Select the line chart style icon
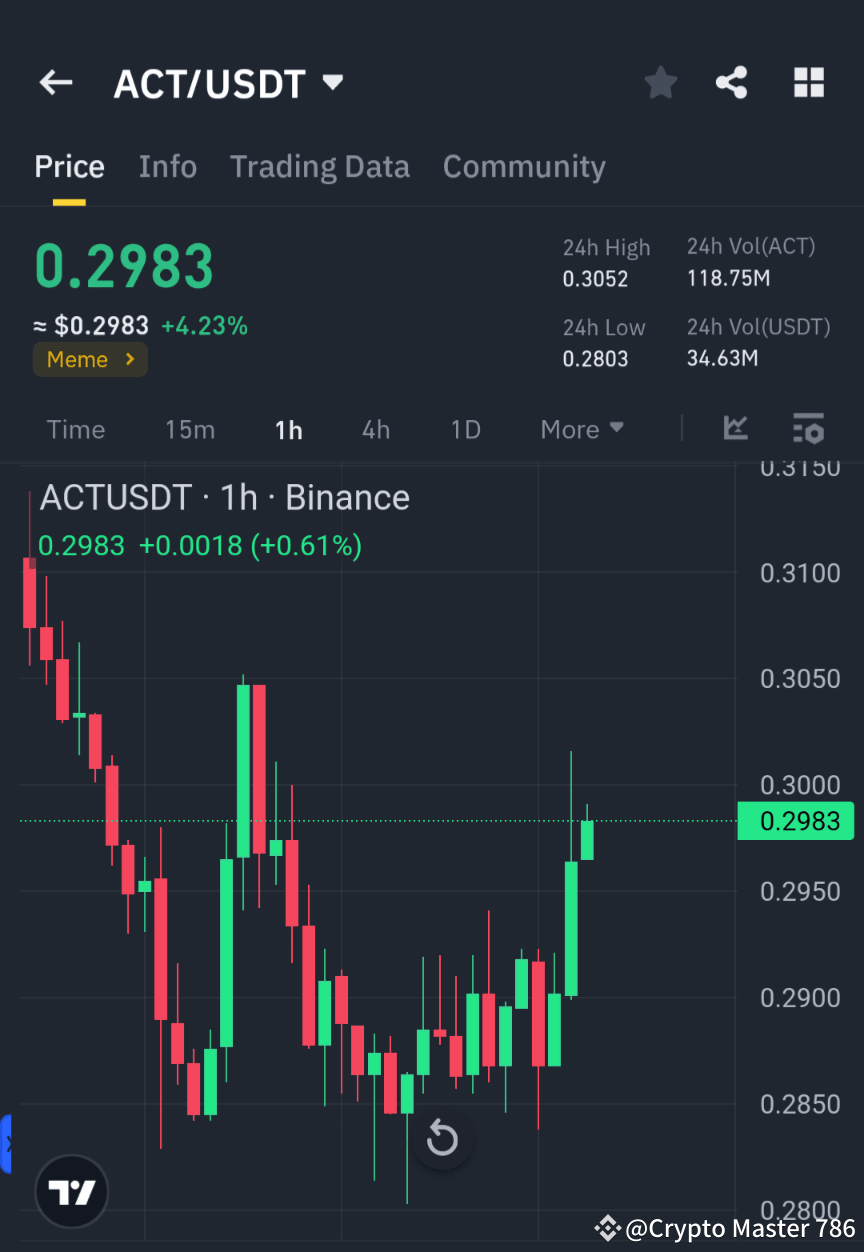 (735, 429)
